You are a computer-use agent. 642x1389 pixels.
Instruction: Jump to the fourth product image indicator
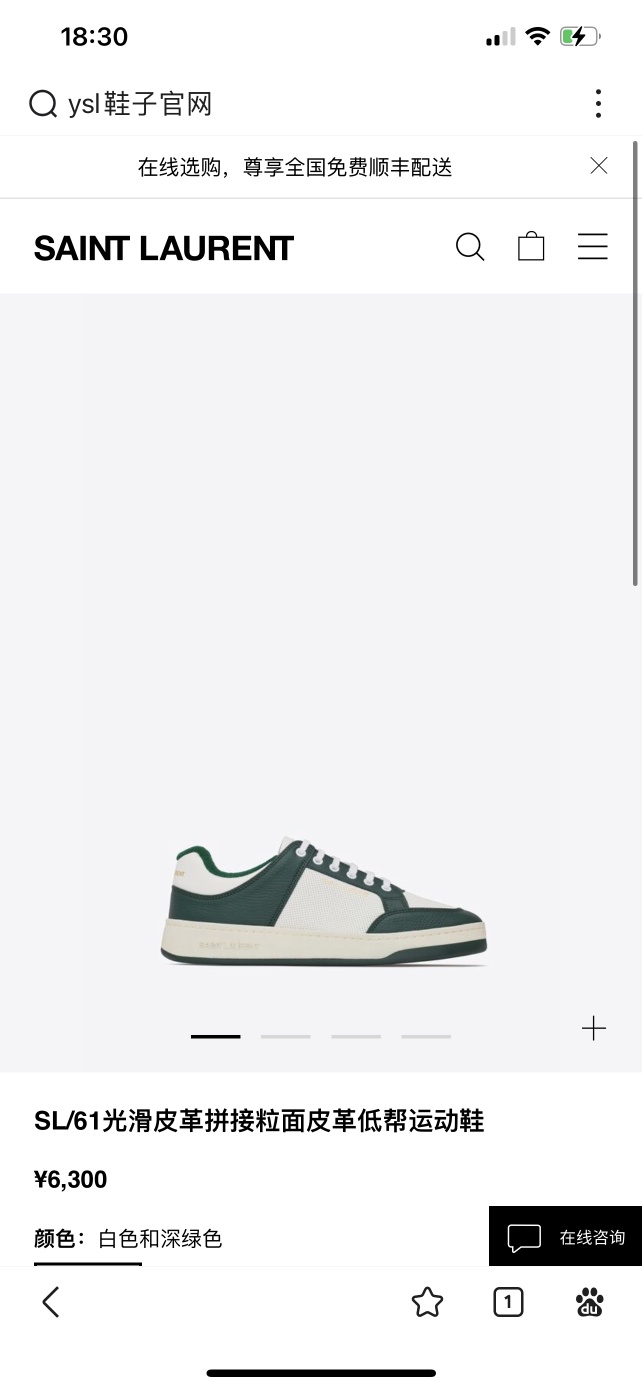426,1037
